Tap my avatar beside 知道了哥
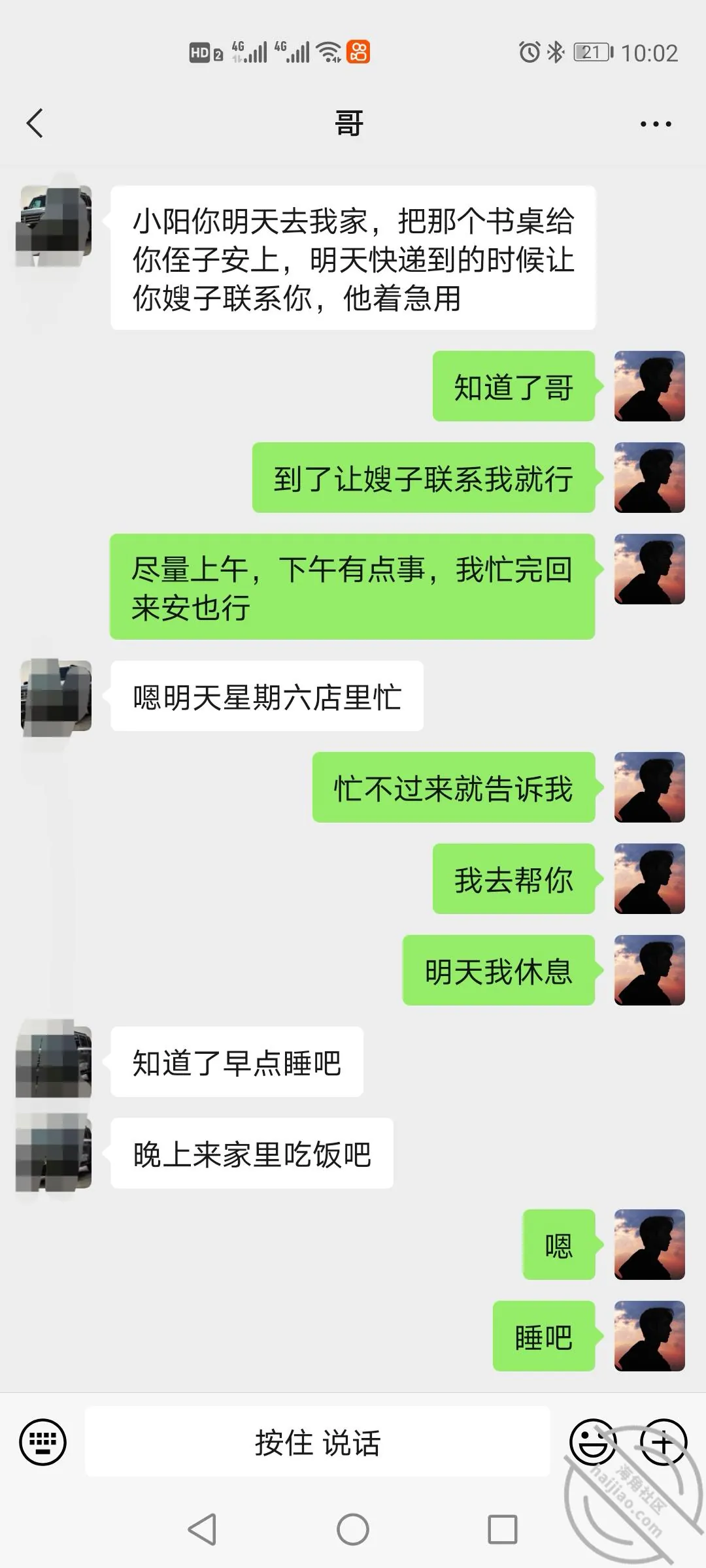 click(x=649, y=386)
